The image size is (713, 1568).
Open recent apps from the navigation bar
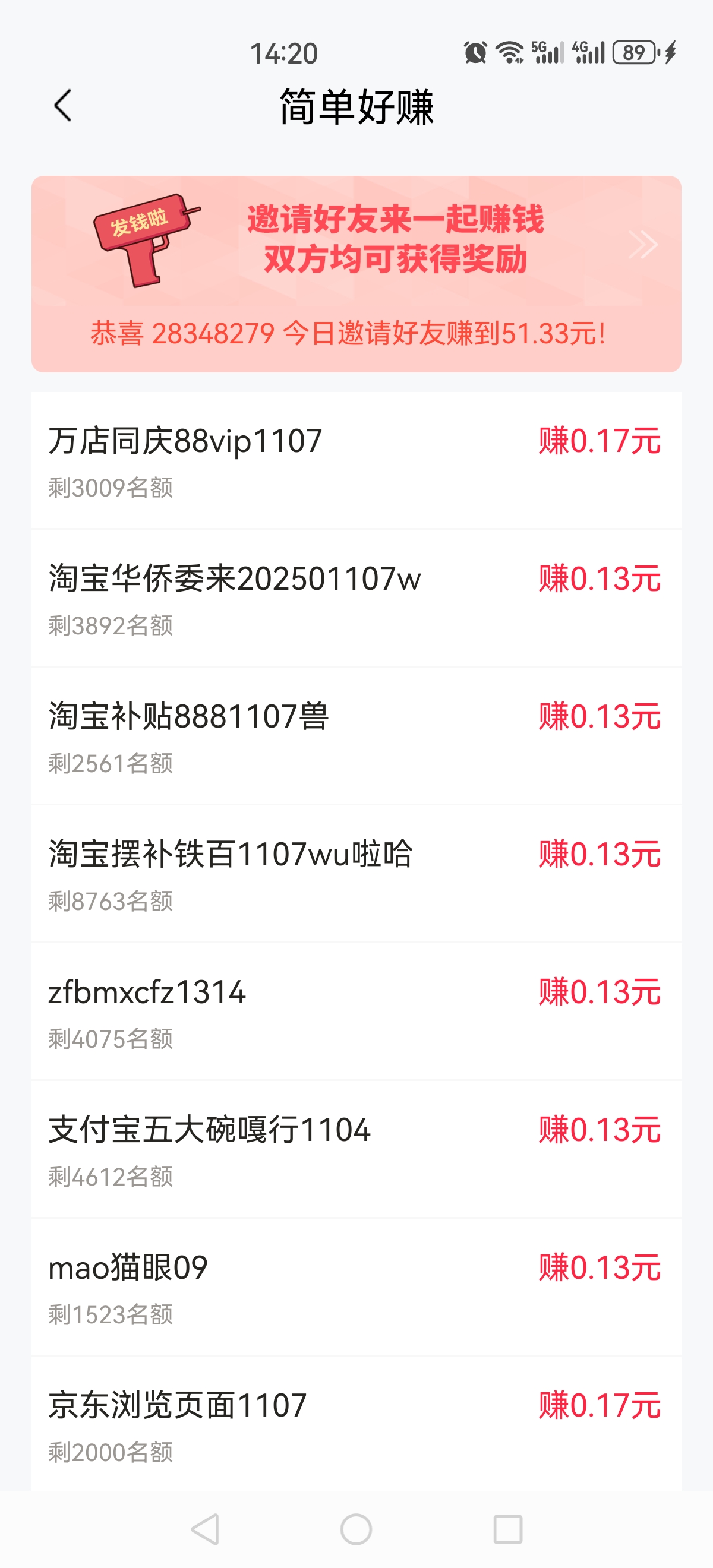508,1529
